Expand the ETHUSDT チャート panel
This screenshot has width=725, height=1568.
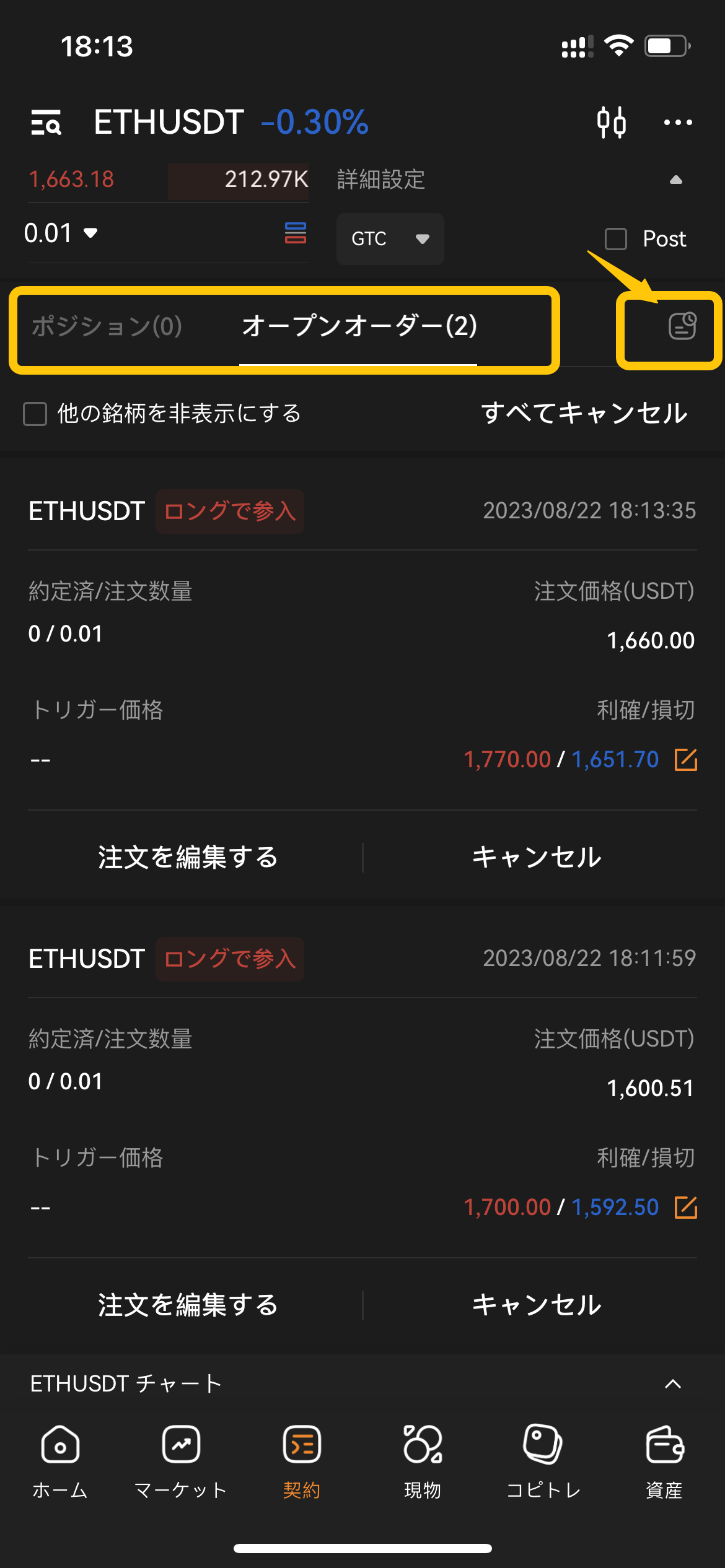point(673,1383)
